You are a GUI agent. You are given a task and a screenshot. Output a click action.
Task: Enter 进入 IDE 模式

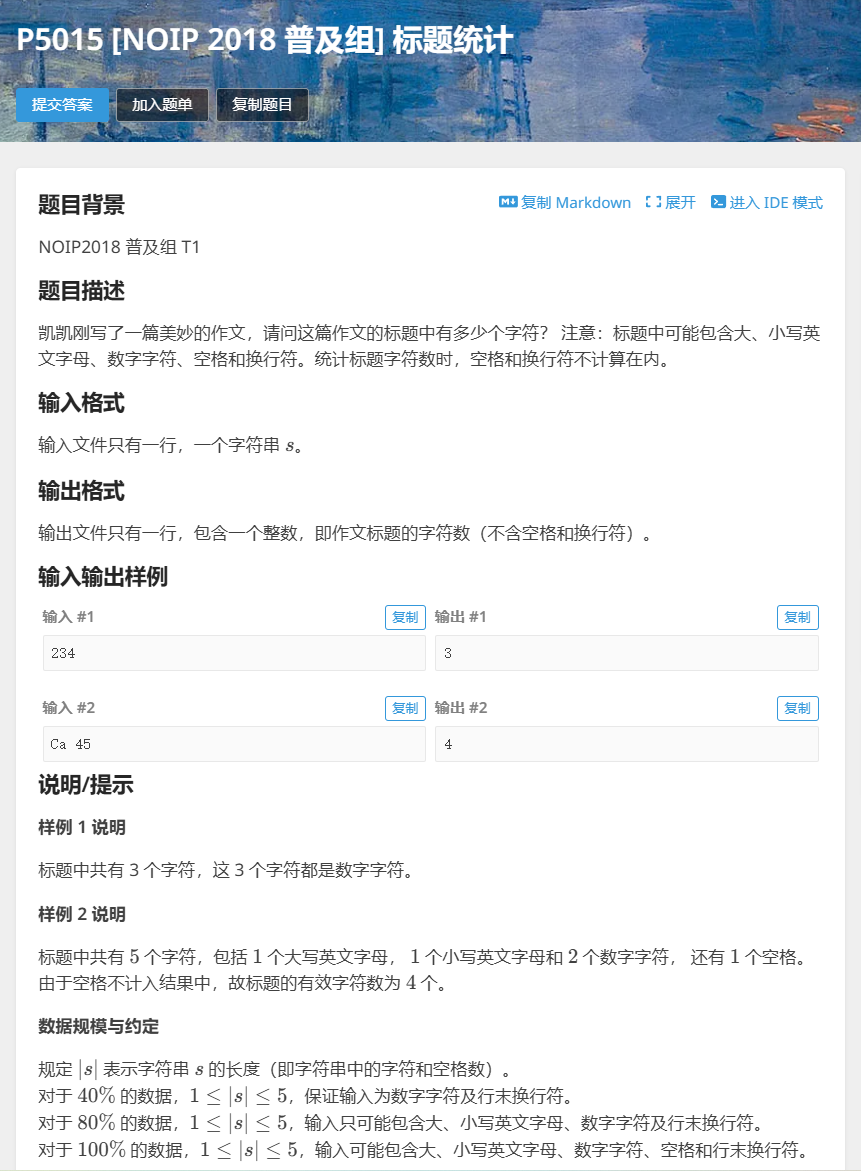tap(767, 202)
